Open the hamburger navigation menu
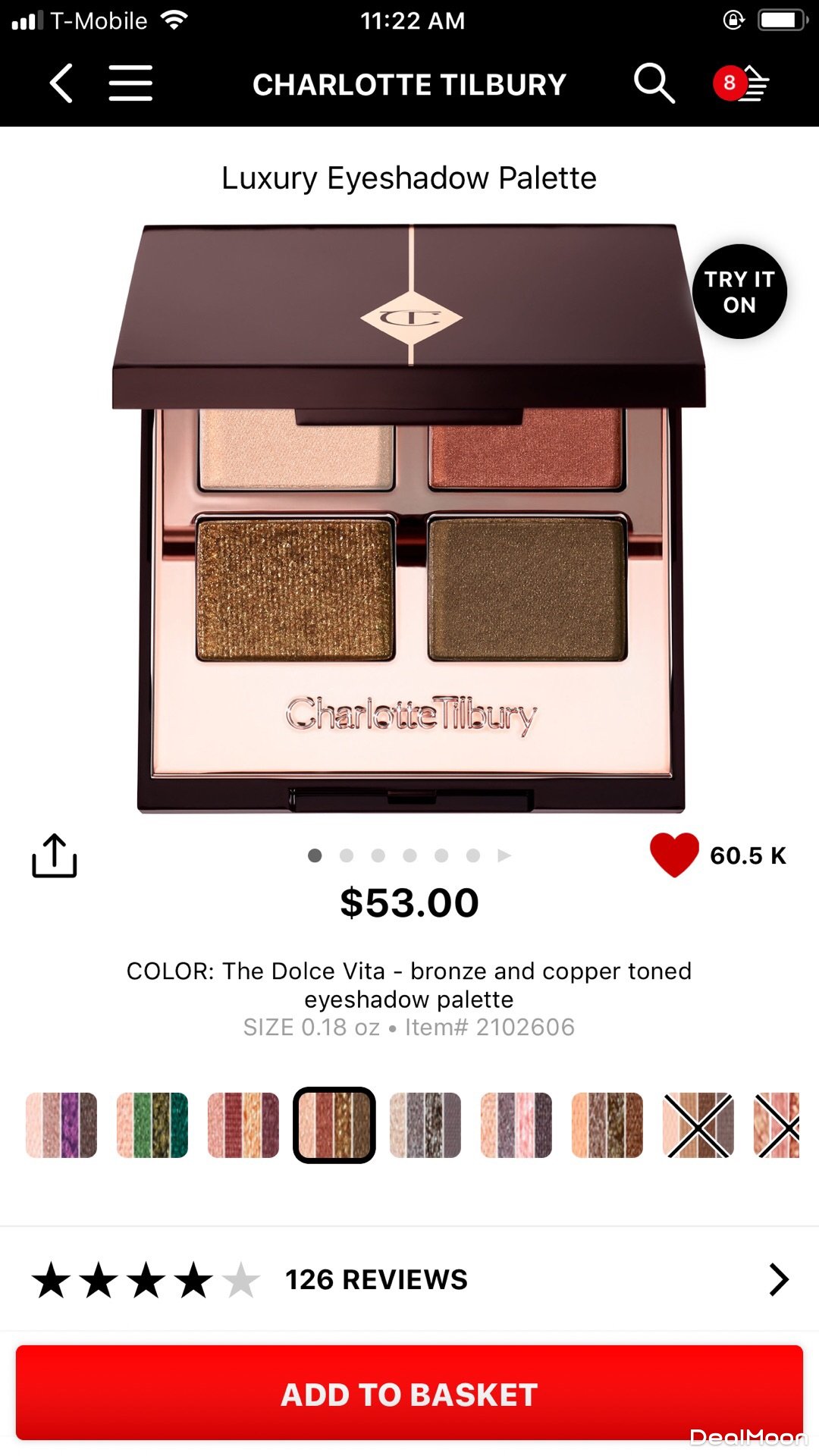 130,83
